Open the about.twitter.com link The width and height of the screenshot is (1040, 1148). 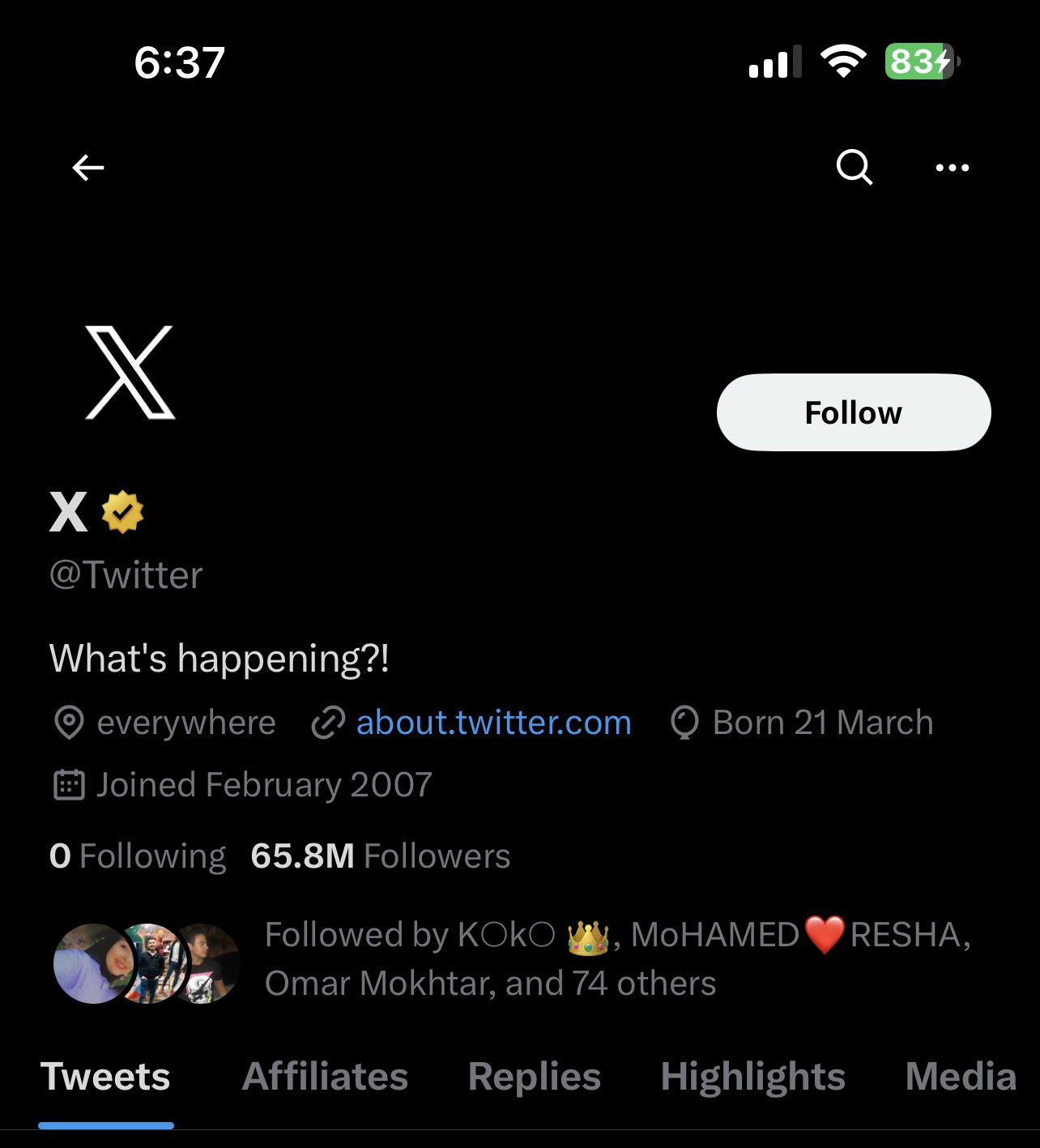(x=493, y=723)
